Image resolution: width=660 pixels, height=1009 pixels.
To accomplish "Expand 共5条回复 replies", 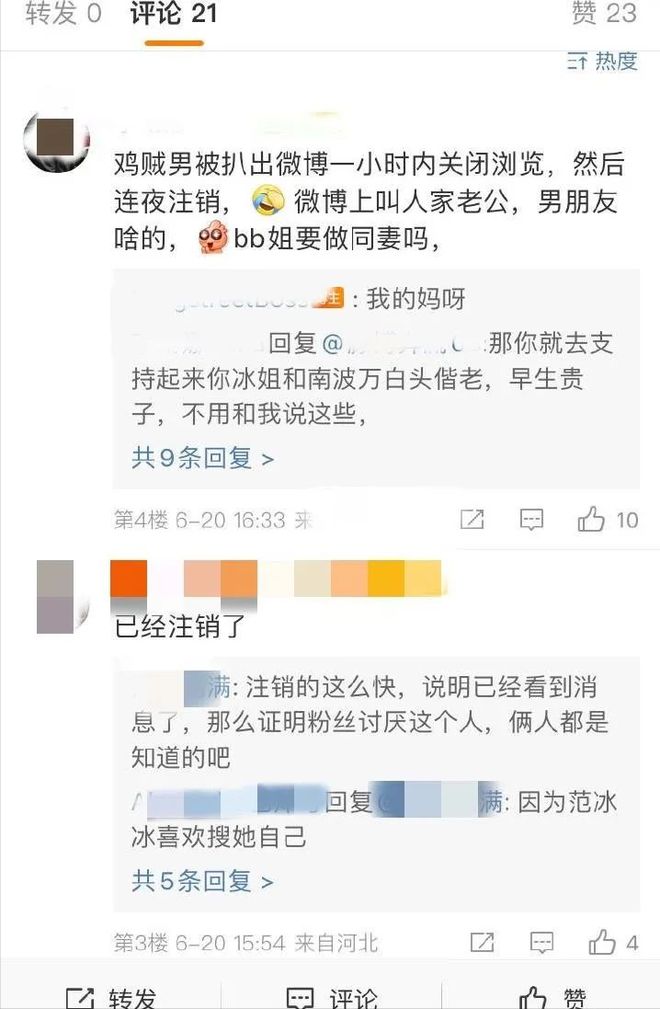I will (x=203, y=881).
